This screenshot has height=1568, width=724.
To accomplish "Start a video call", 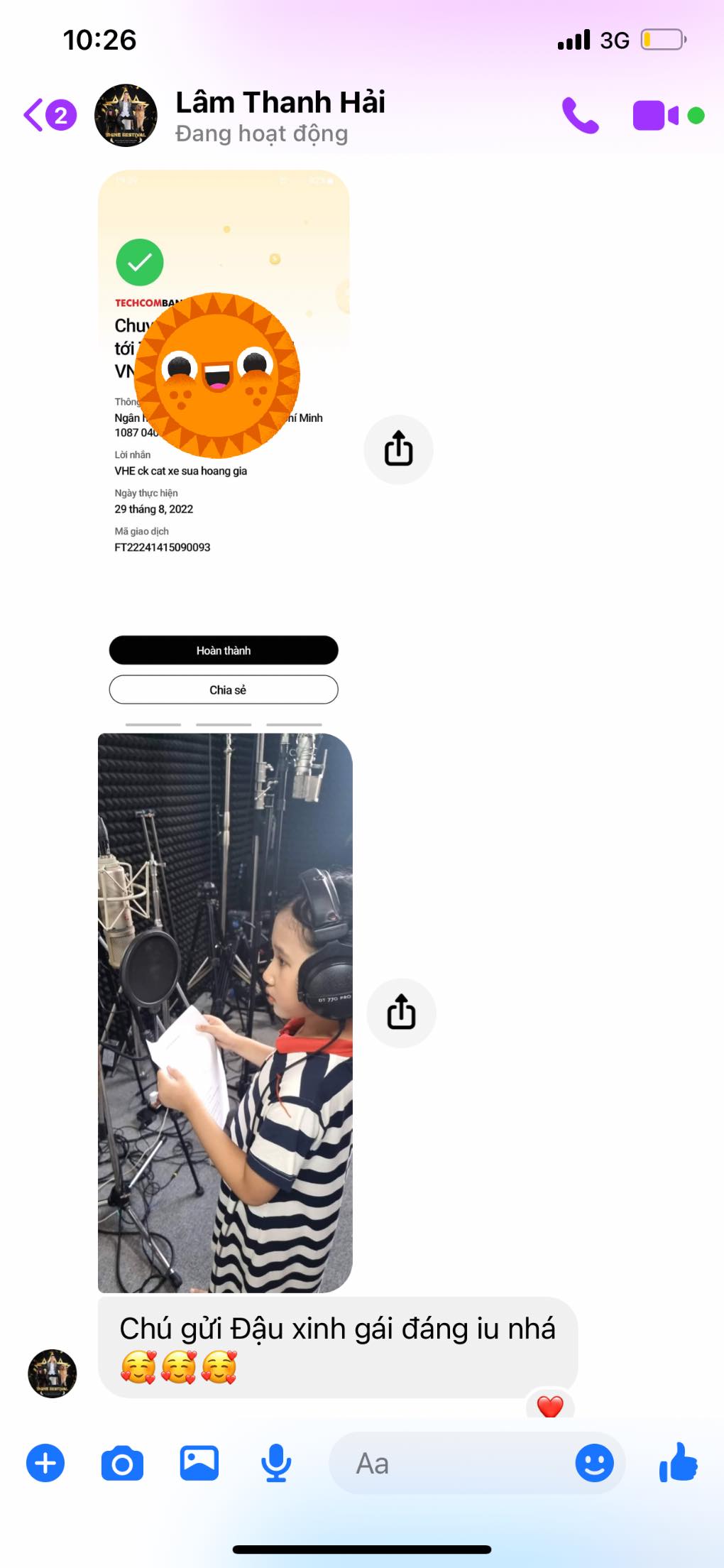I will click(656, 115).
